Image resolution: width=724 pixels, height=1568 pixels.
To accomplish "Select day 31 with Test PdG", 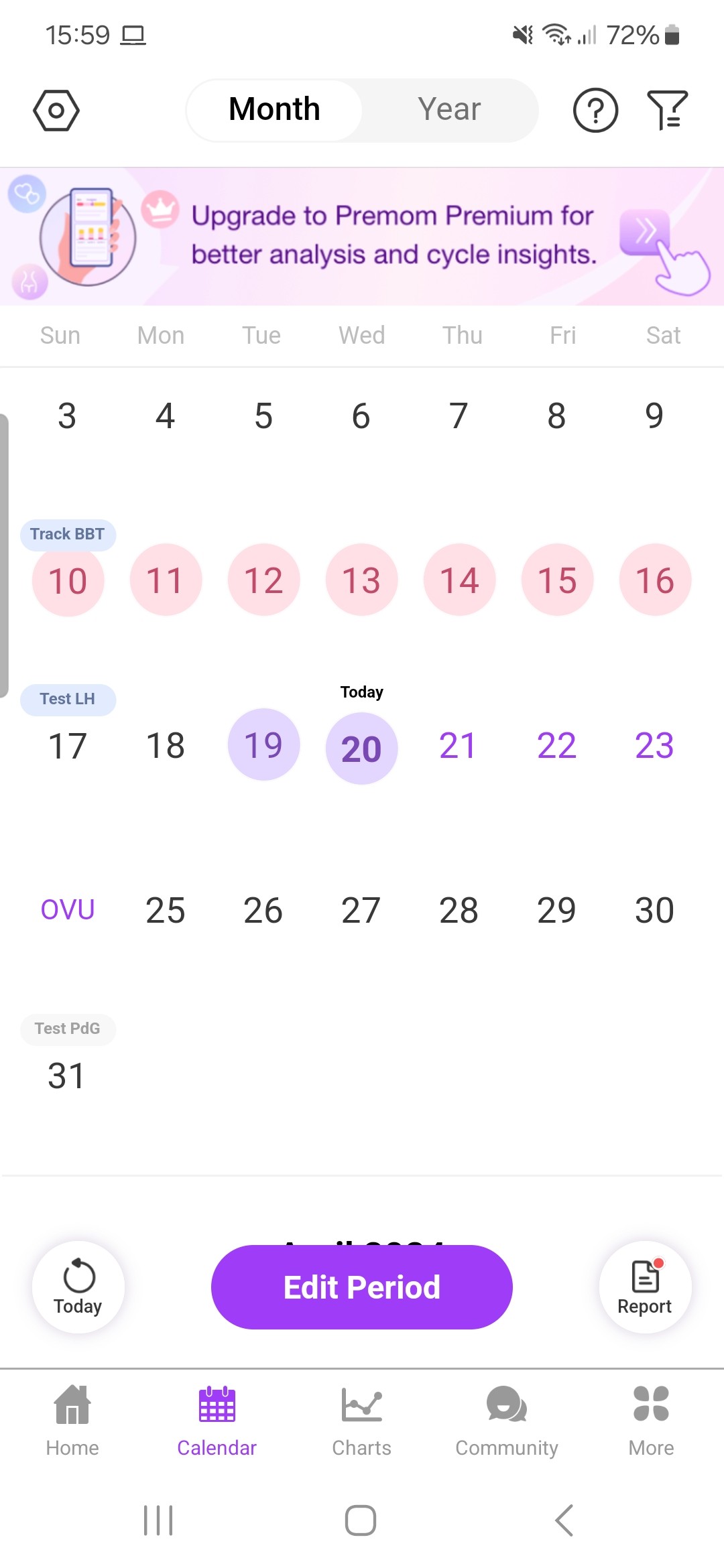I will [x=66, y=1075].
